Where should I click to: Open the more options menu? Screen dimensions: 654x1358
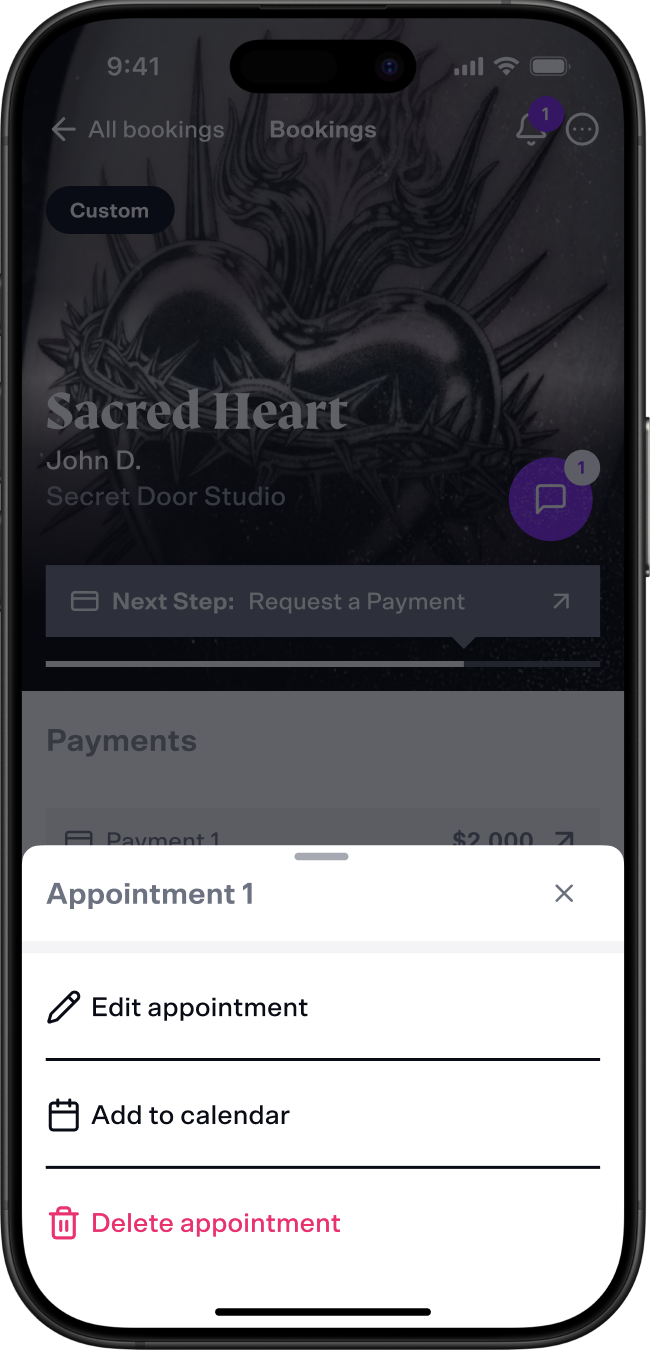pyautogui.click(x=582, y=130)
